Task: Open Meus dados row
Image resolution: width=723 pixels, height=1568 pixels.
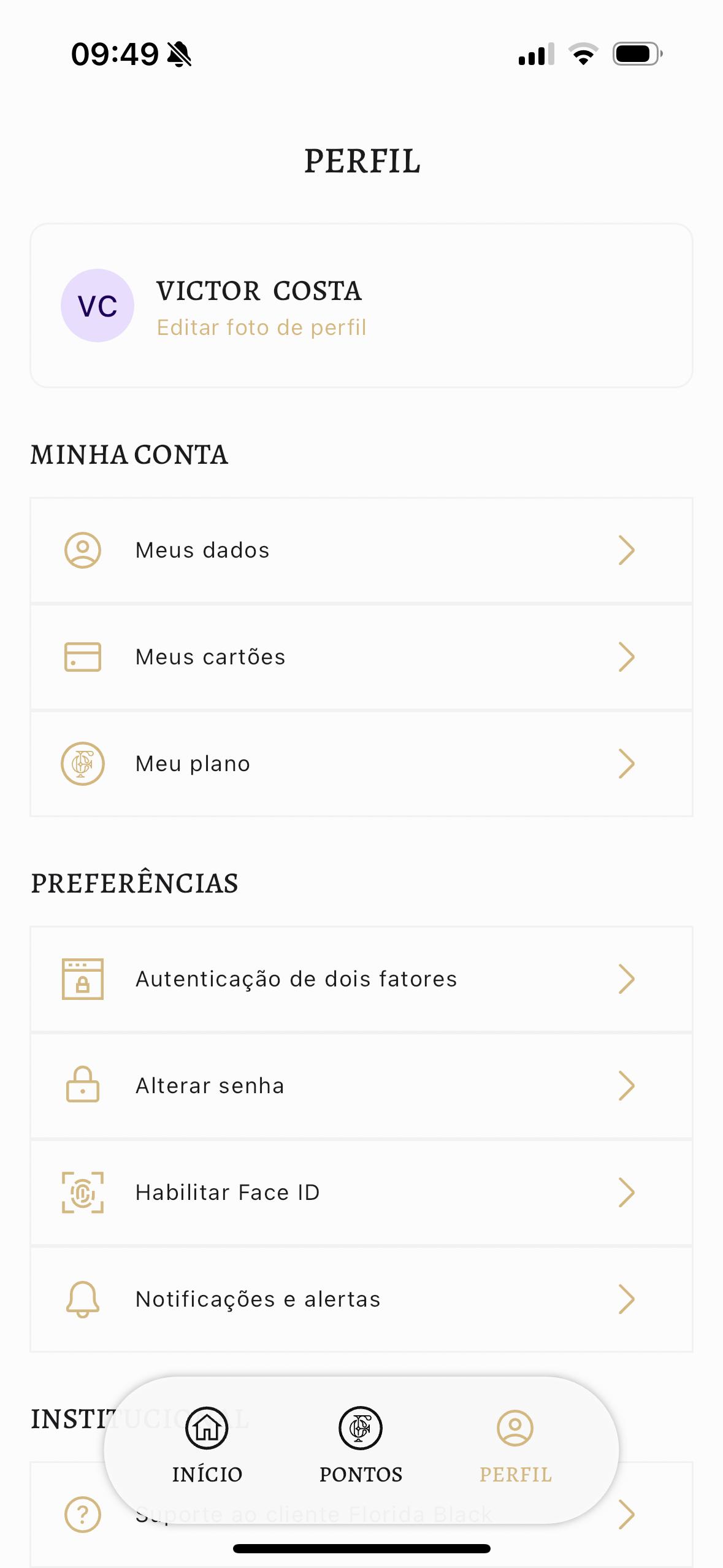Action: point(361,550)
